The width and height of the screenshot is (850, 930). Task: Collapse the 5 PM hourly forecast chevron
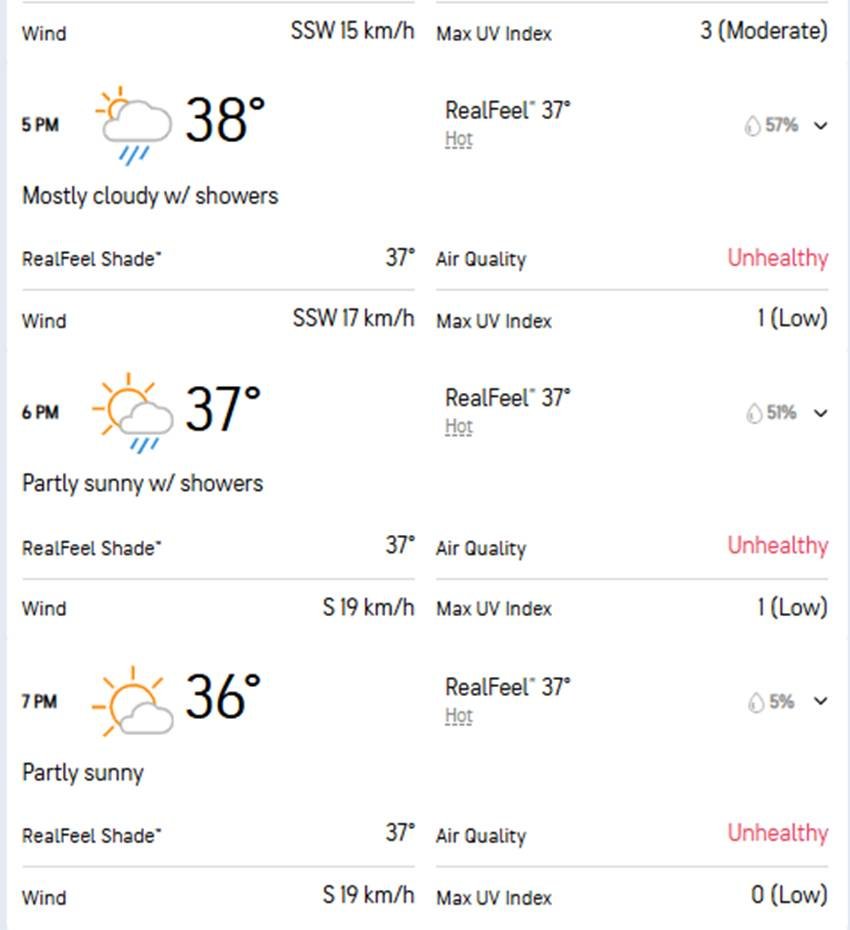tap(821, 126)
